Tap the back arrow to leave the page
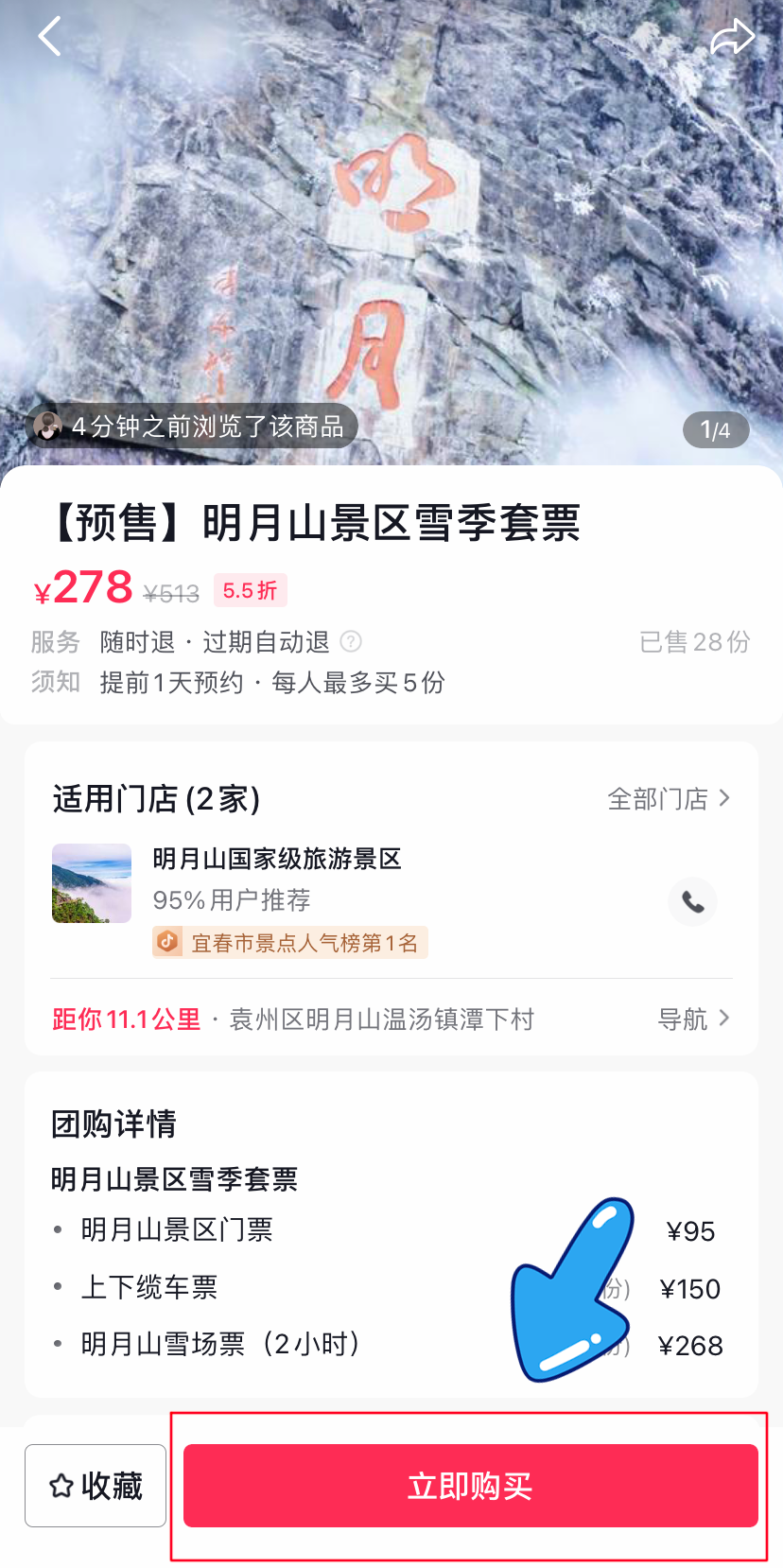The height and width of the screenshot is (1568, 783). 45,36
